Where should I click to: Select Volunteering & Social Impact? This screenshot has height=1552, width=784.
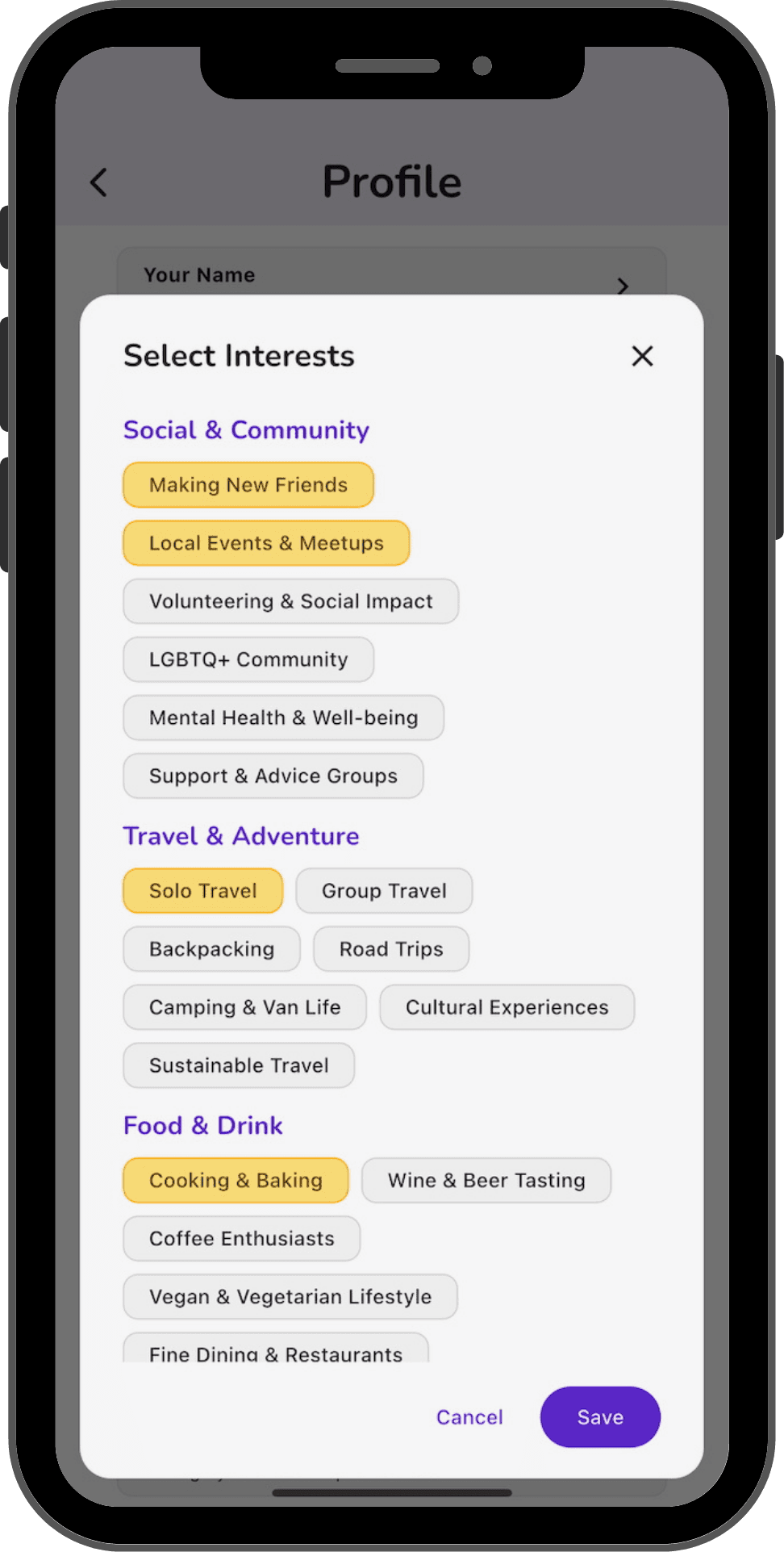pyautogui.click(x=290, y=600)
